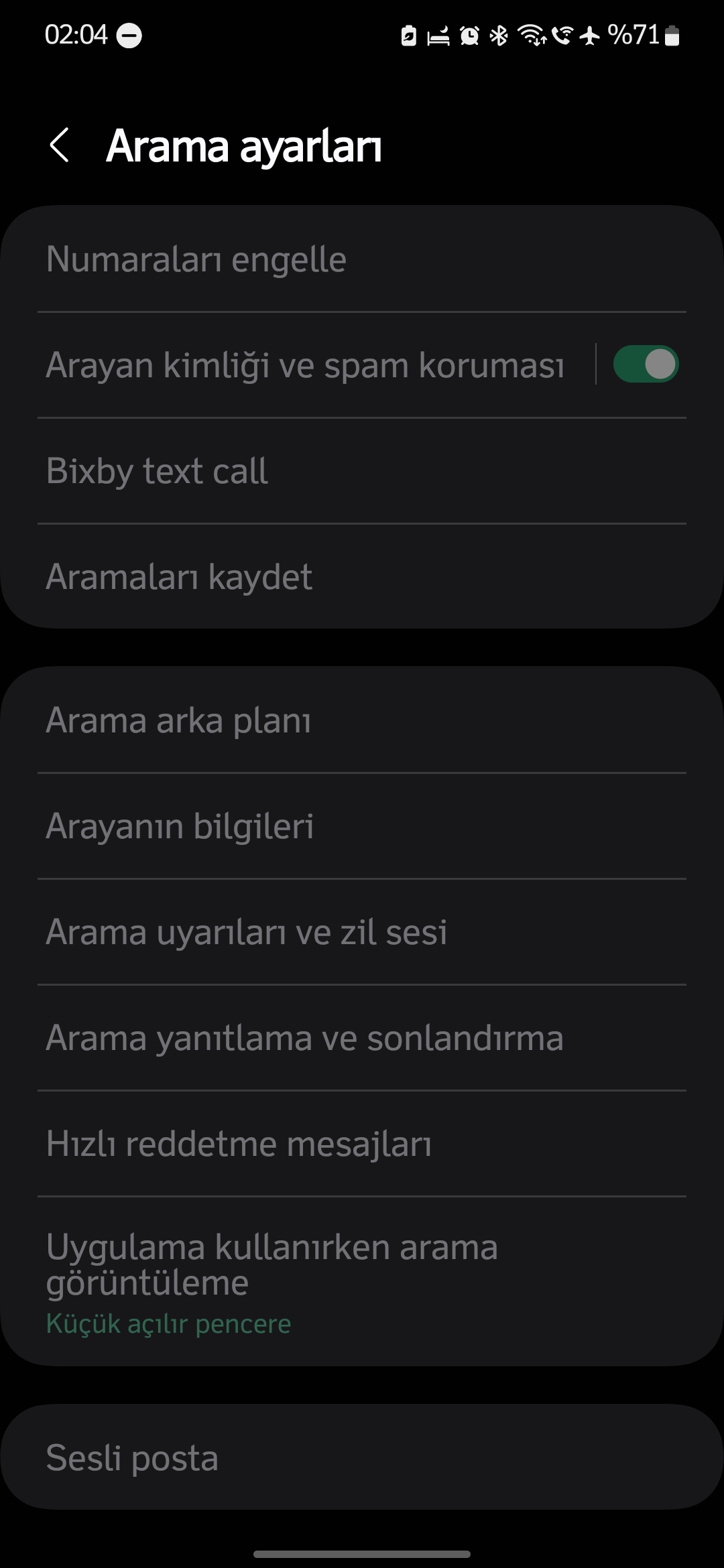This screenshot has height=1568, width=724.
Task: Go back from Arama ayarları
Action: [x=60, y=145]
